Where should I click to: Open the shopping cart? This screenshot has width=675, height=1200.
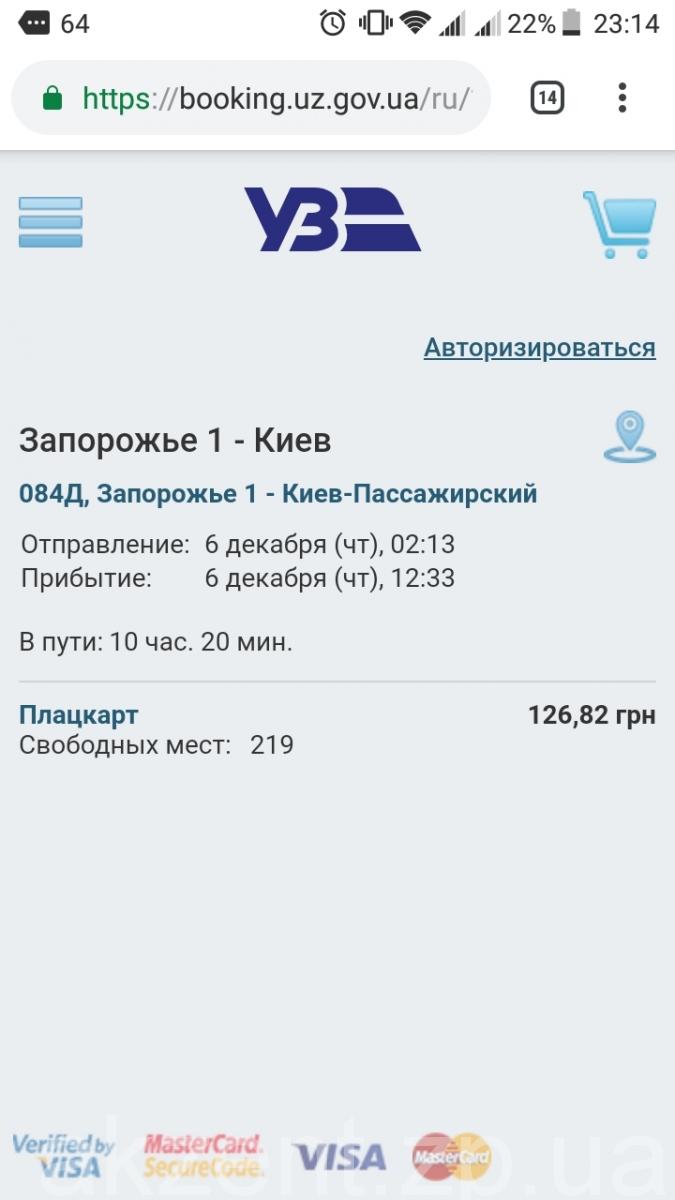pyautogui.click(x=619, y=224)
